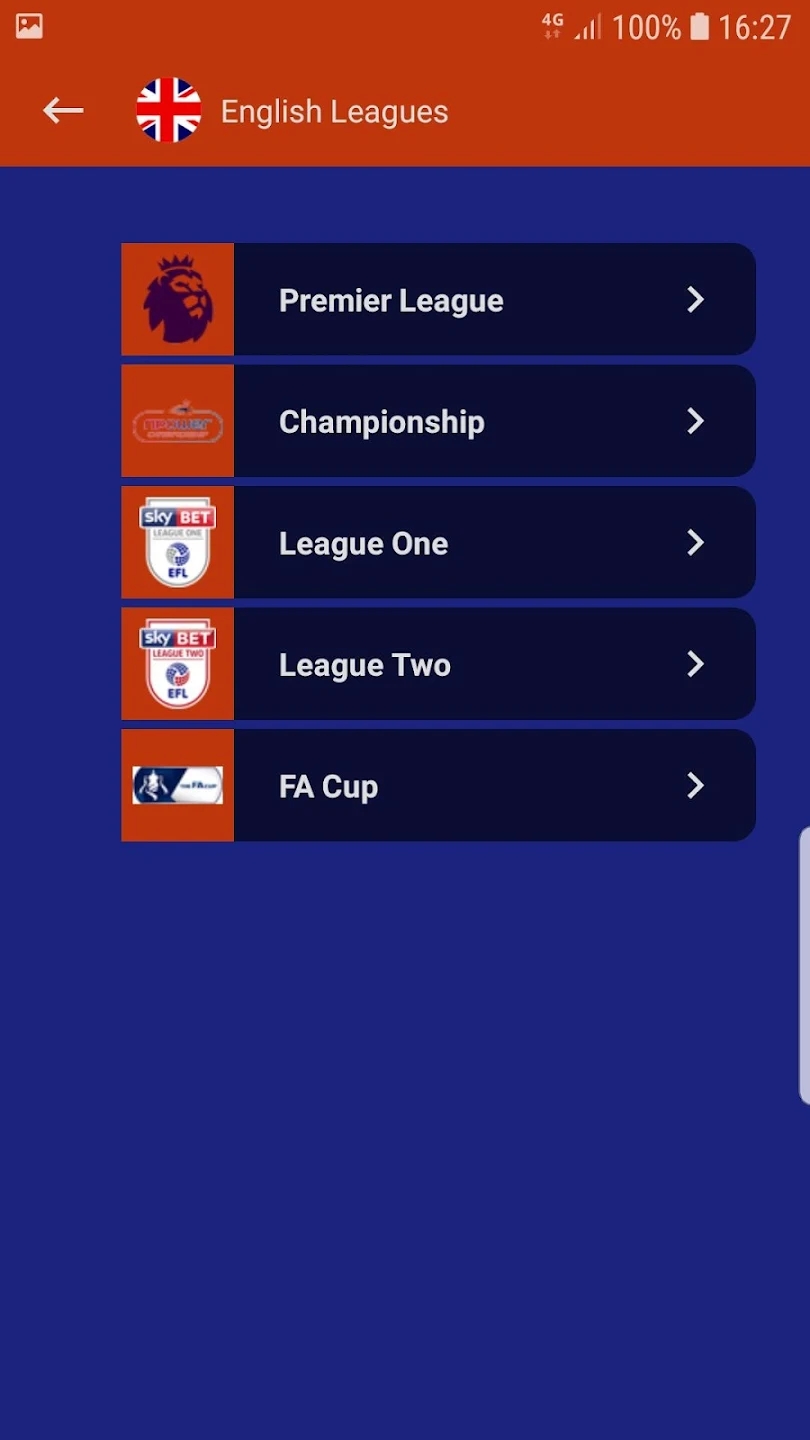The image size is (810, 1440).
Task: View League Two
Action: pos(438,664)
